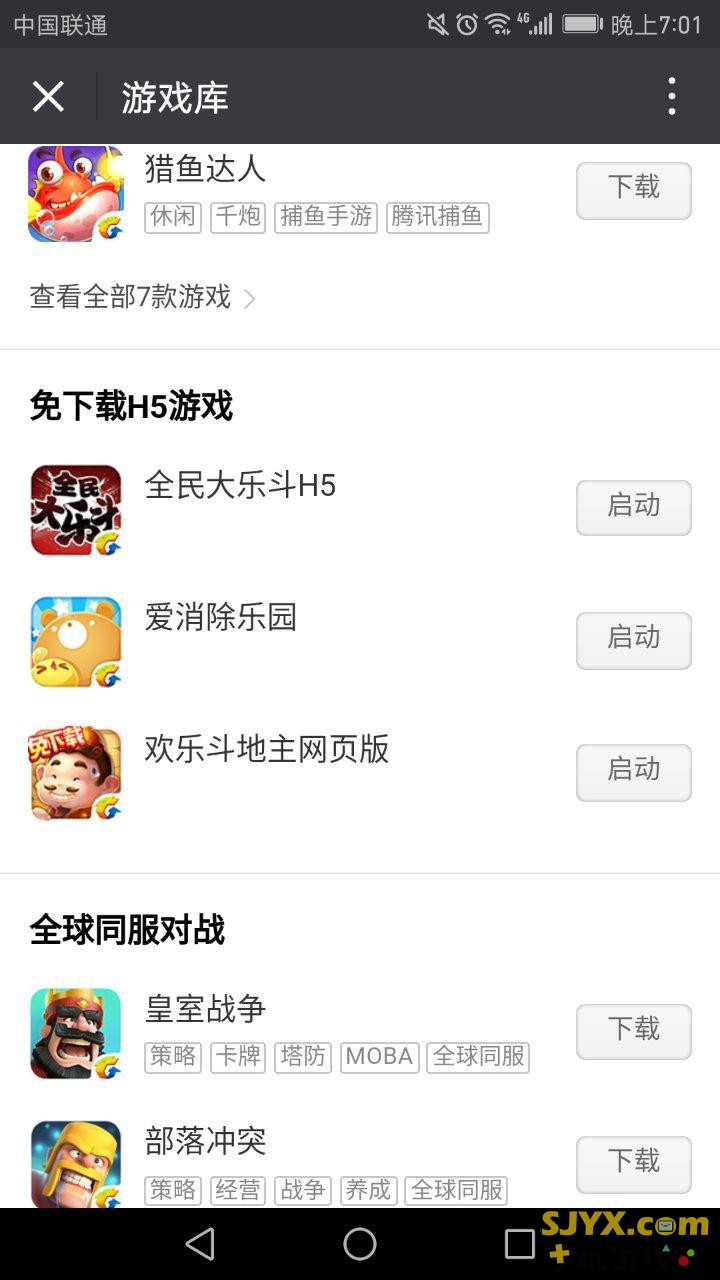Image resolution: width=720 pixels, height=1280 pixels.
Task: Launch 欢乐斗地主网页版
Action: 633,771
